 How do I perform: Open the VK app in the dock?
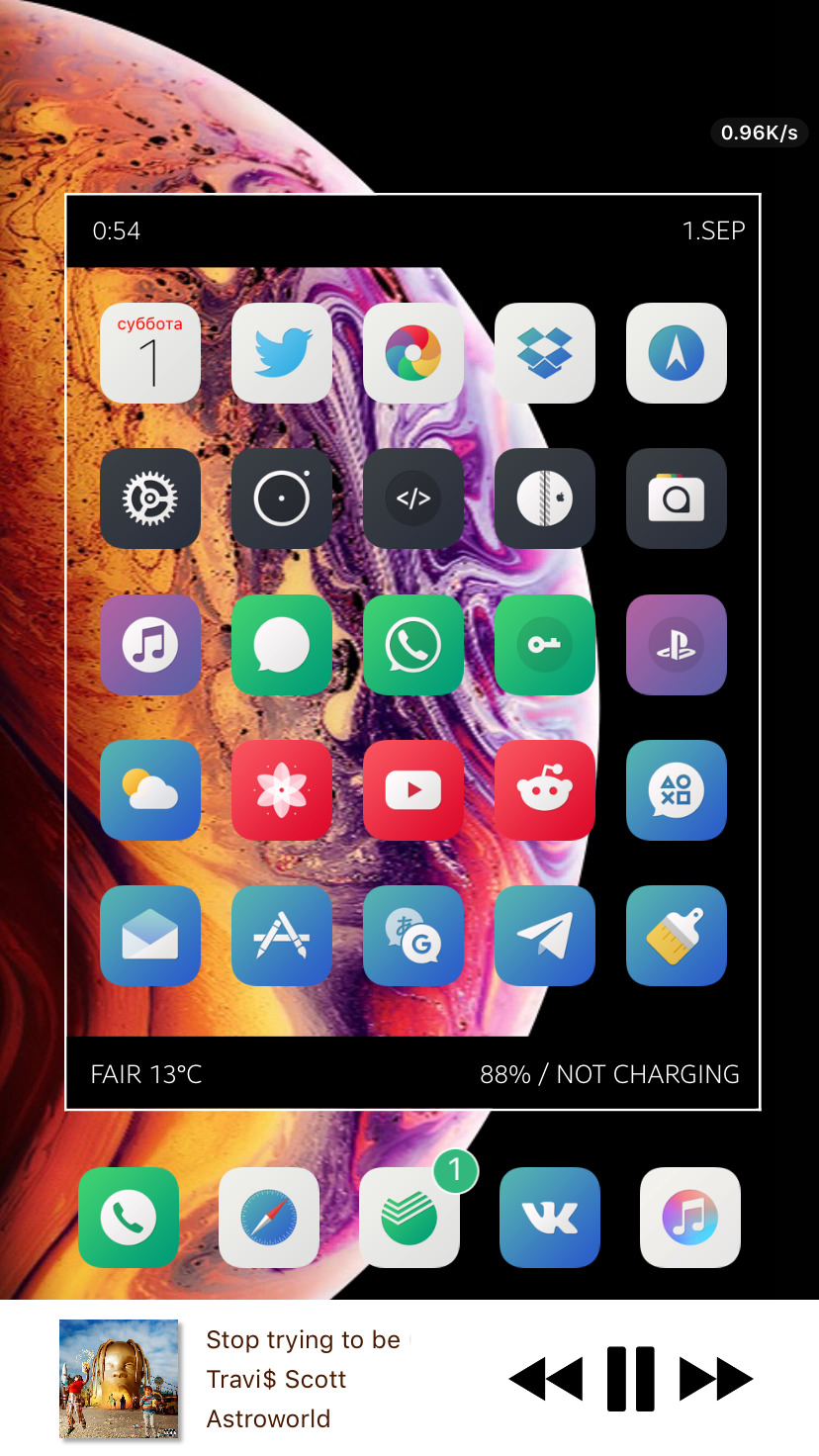click(x=550, y=1217)
